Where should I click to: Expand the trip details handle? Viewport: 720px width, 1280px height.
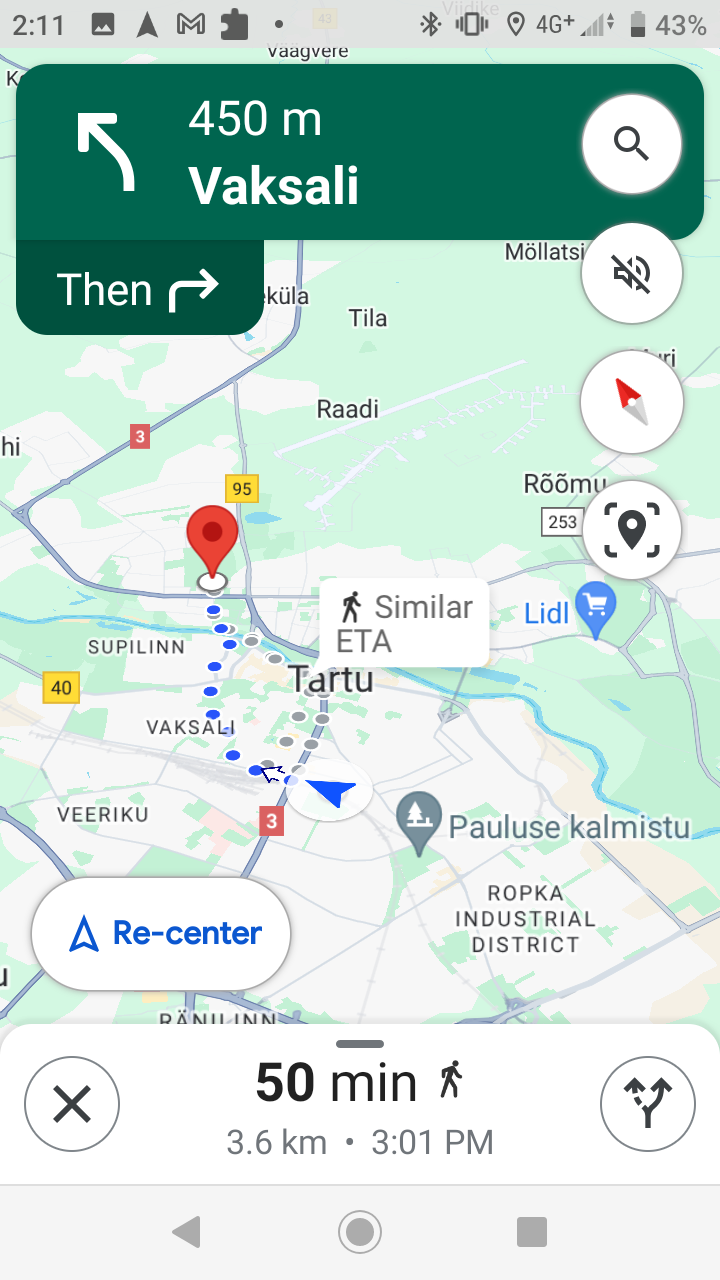(x=360, y=1044)
